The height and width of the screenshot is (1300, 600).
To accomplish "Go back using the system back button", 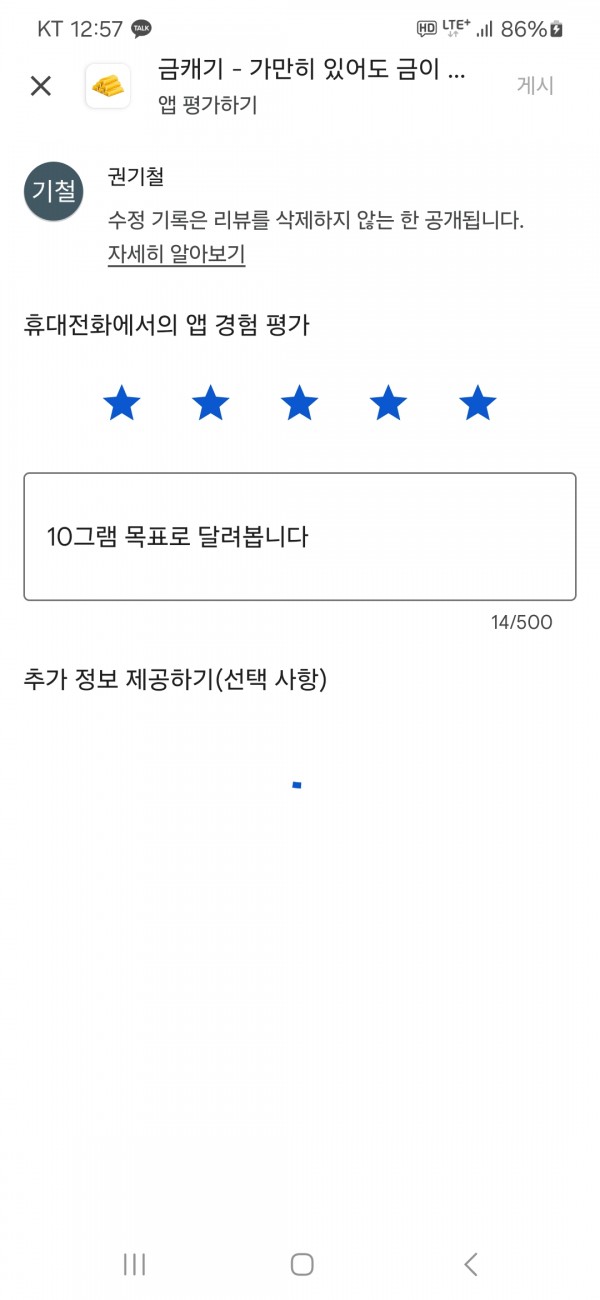I will [471, 1264].
